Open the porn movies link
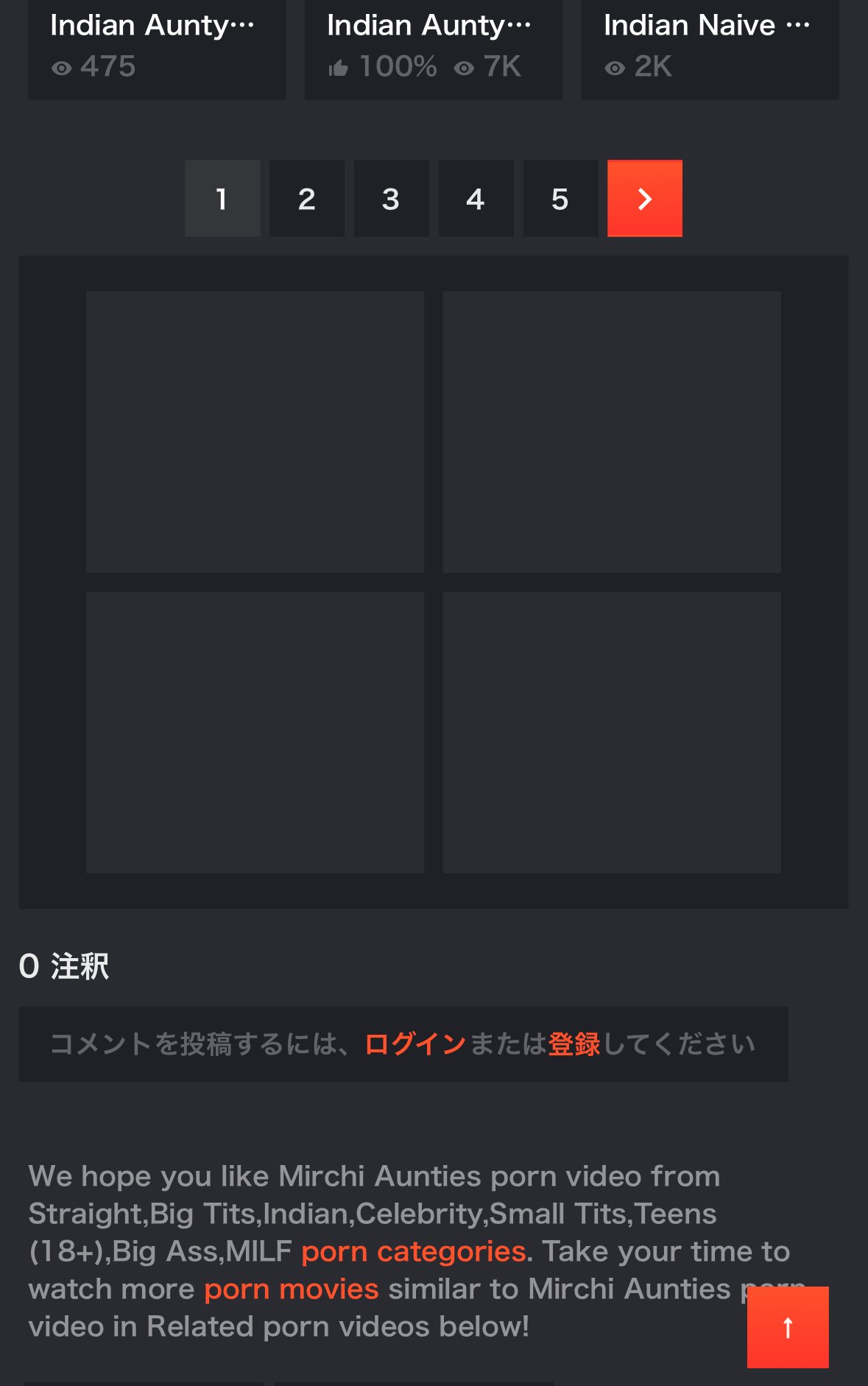Viewport: 868px width, 1386px height. tap(291, 1289)
